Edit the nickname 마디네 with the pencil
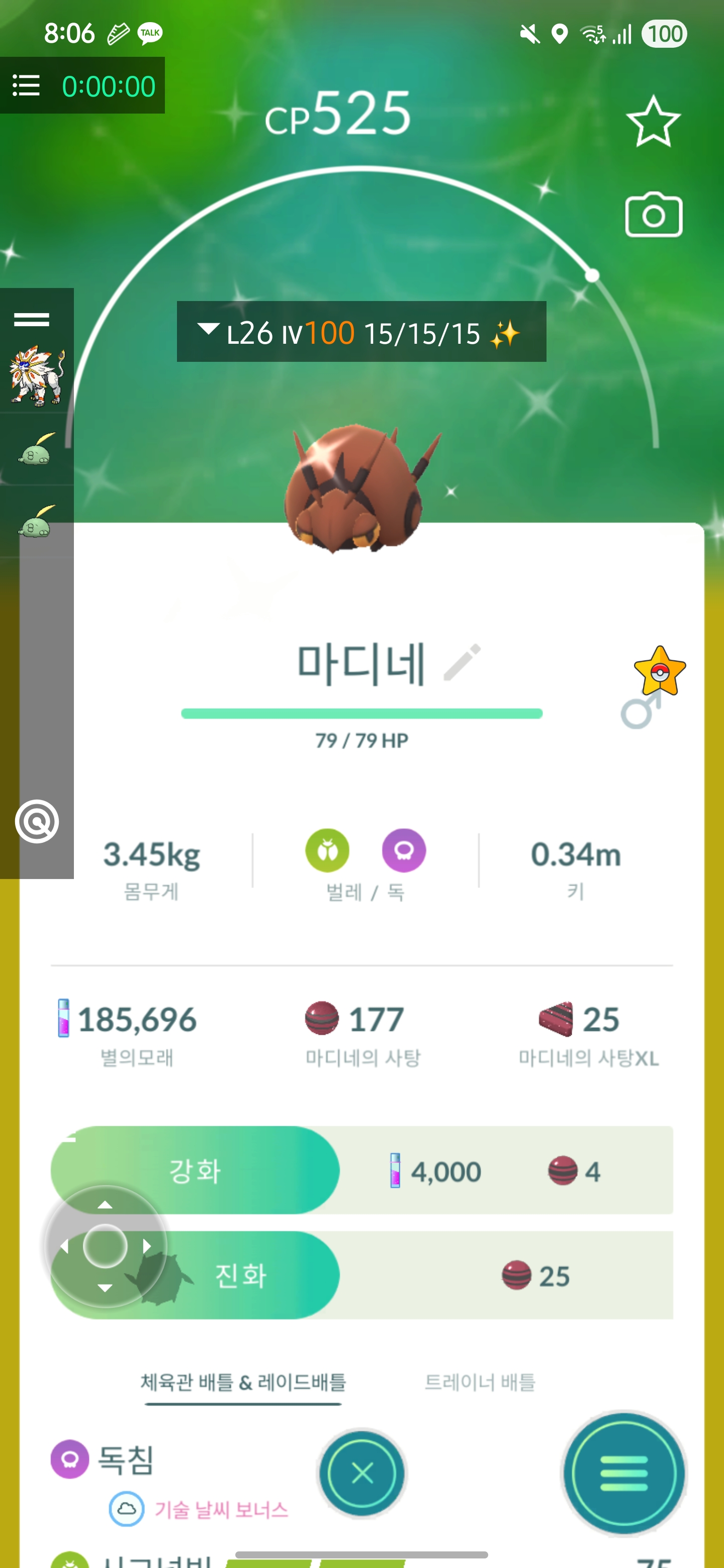 click(x=462, y=662)
